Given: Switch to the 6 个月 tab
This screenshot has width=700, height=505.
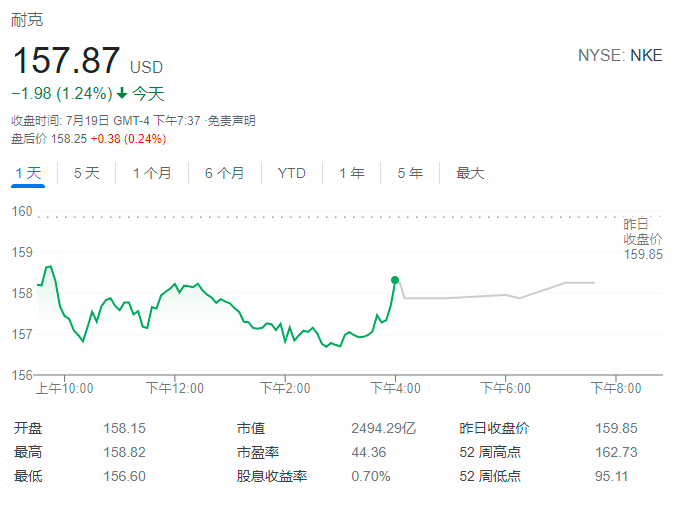Looking at the screenshot, I should pyautogui.click(x=224, y=173).
